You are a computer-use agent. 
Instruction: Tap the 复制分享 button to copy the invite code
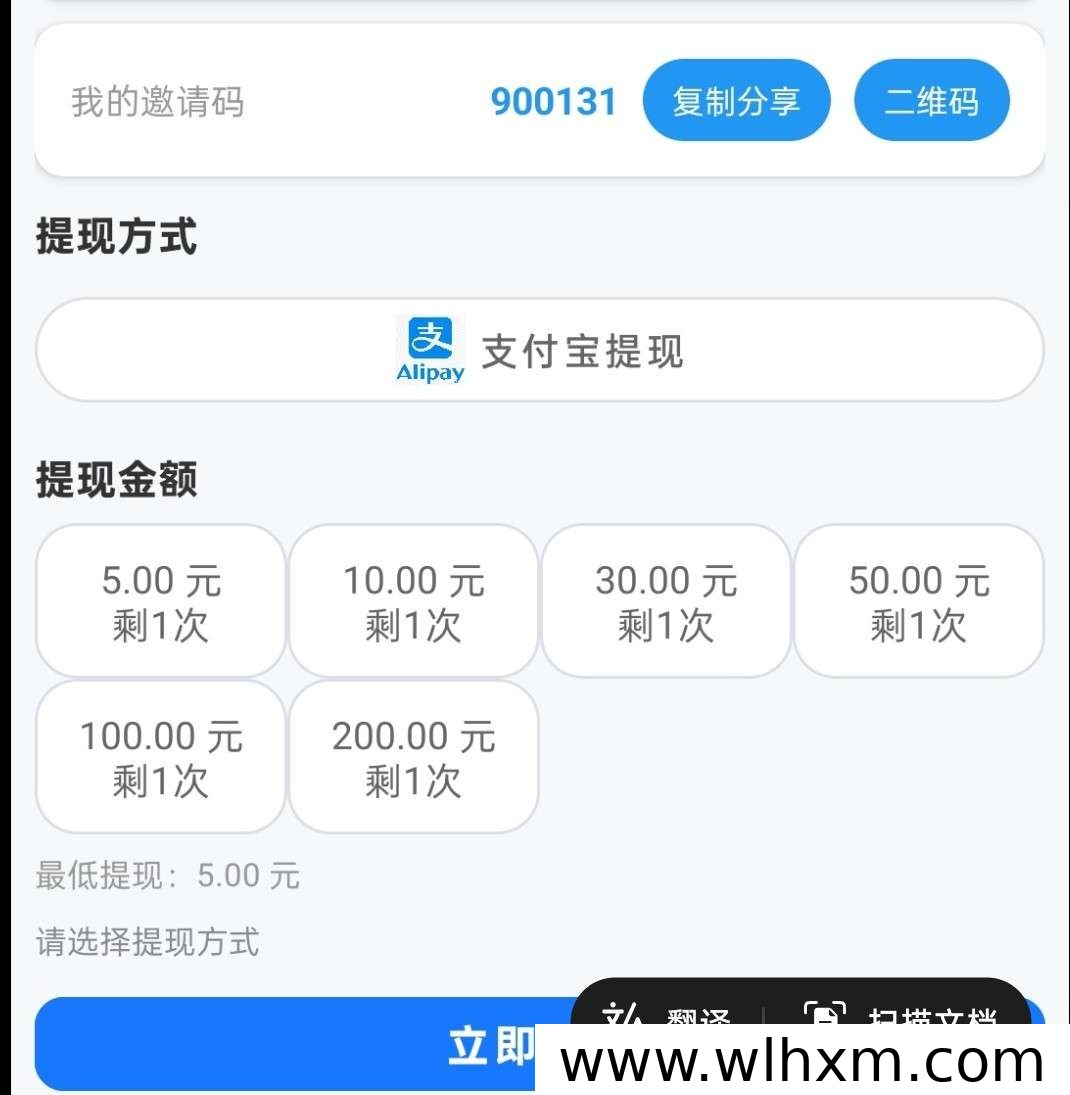(x=736, y=100)
